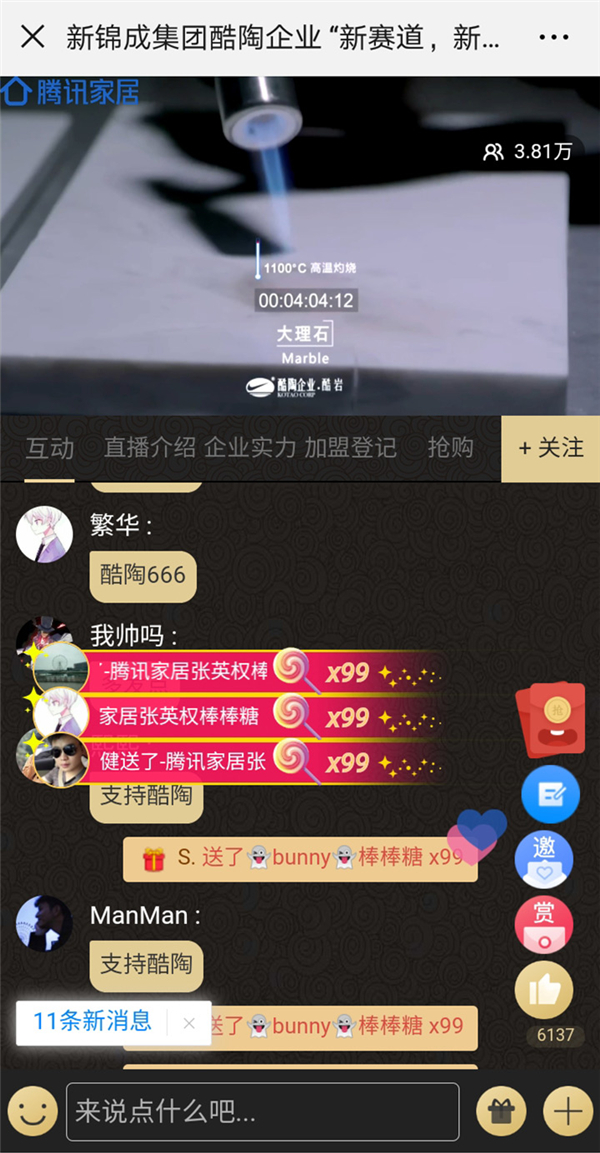Jump to the 11条新消息 notice
Image resolution: width=600 pixels, height=1153 pixels.
92,1022
